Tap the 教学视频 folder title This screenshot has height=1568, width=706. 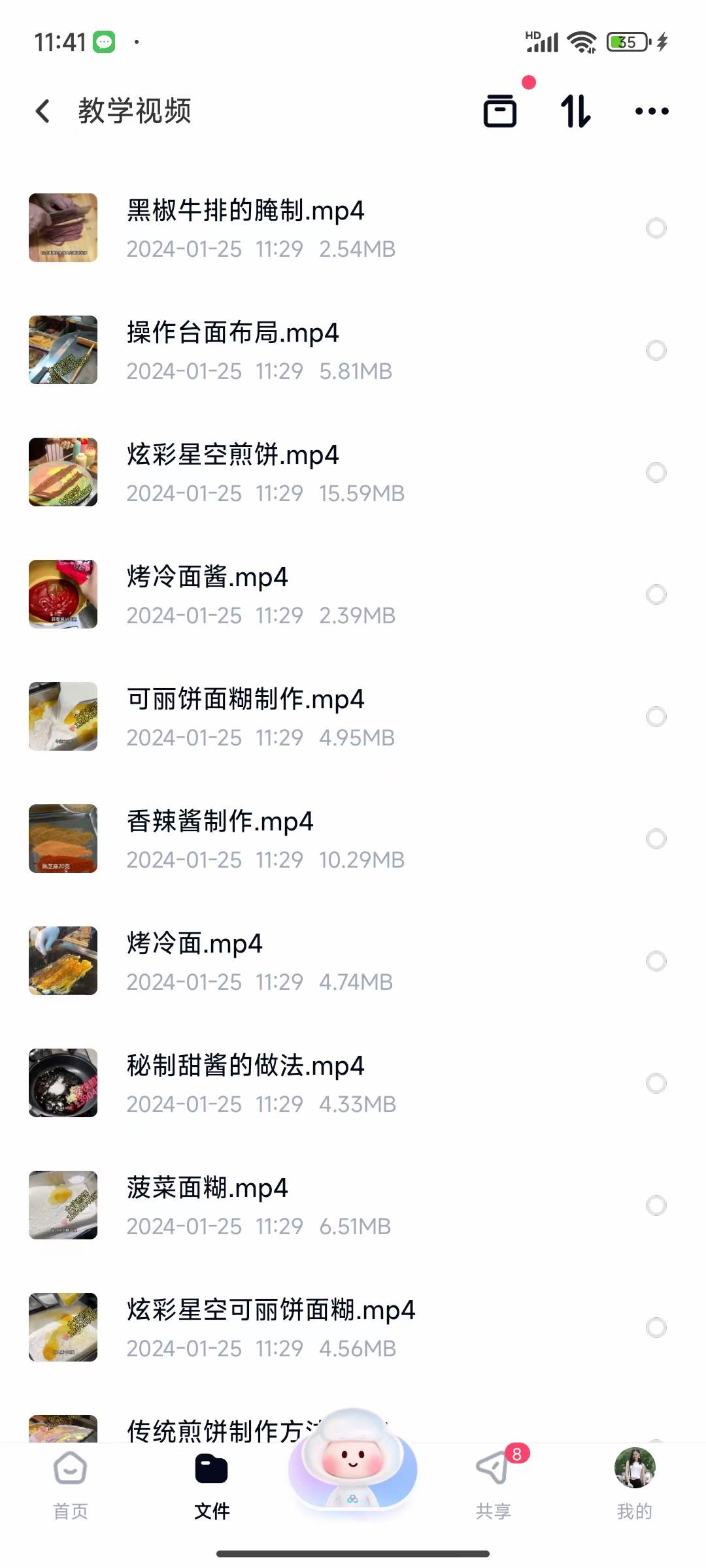(x=134, y=112)
